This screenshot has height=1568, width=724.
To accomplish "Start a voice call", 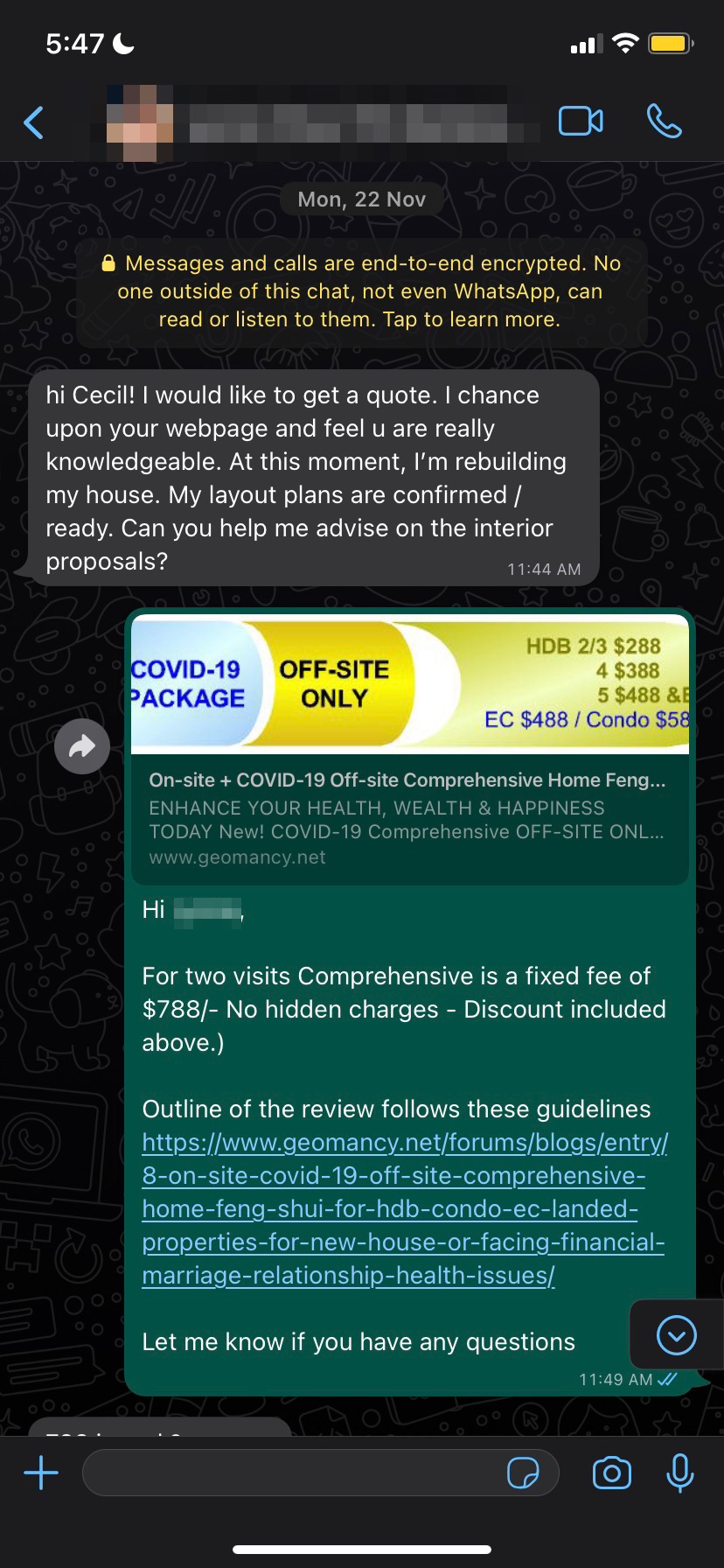I will pyautogui.click(x=665, y=122).
